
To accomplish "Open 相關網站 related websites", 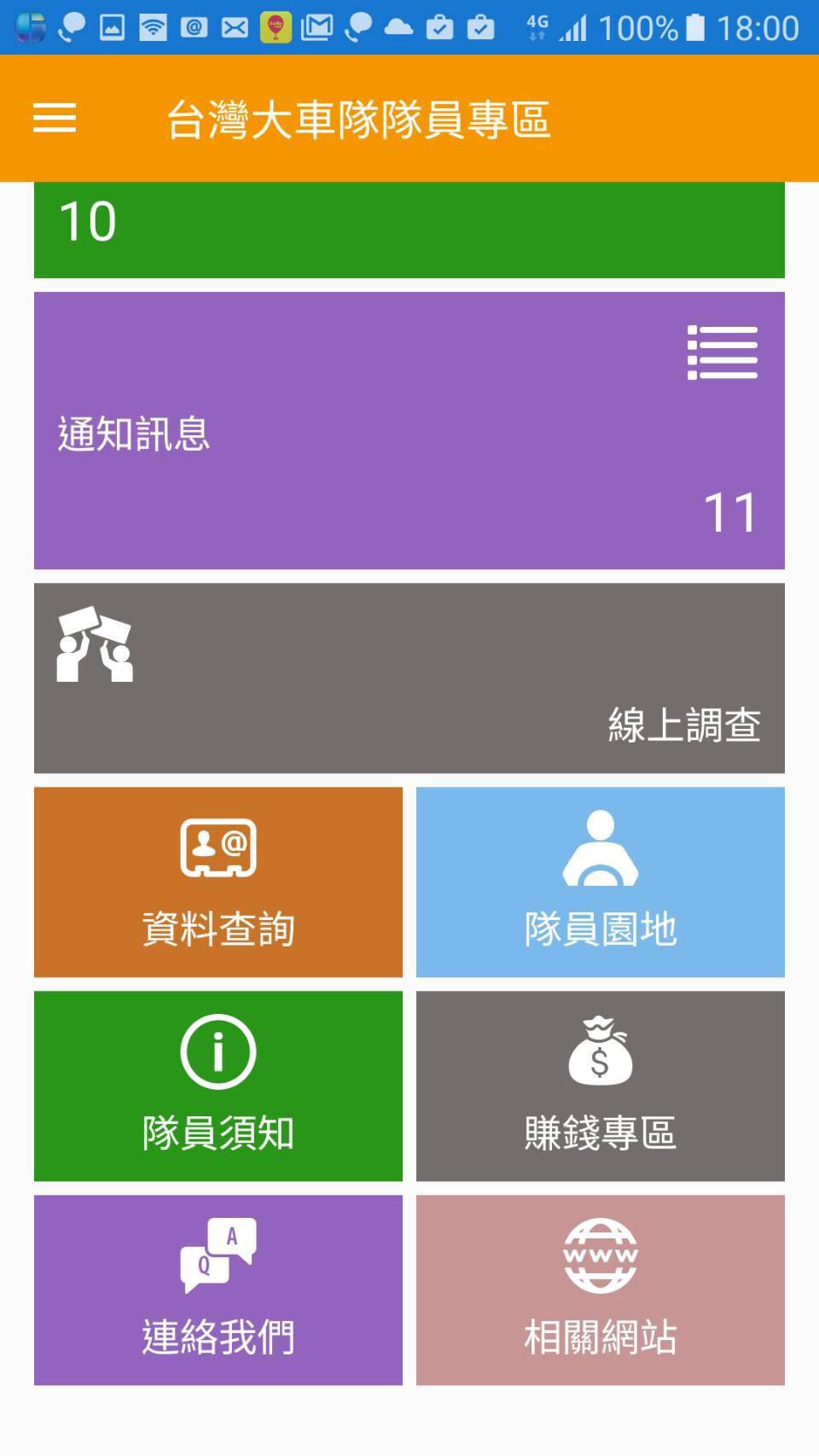I will tap(600, 1290).
